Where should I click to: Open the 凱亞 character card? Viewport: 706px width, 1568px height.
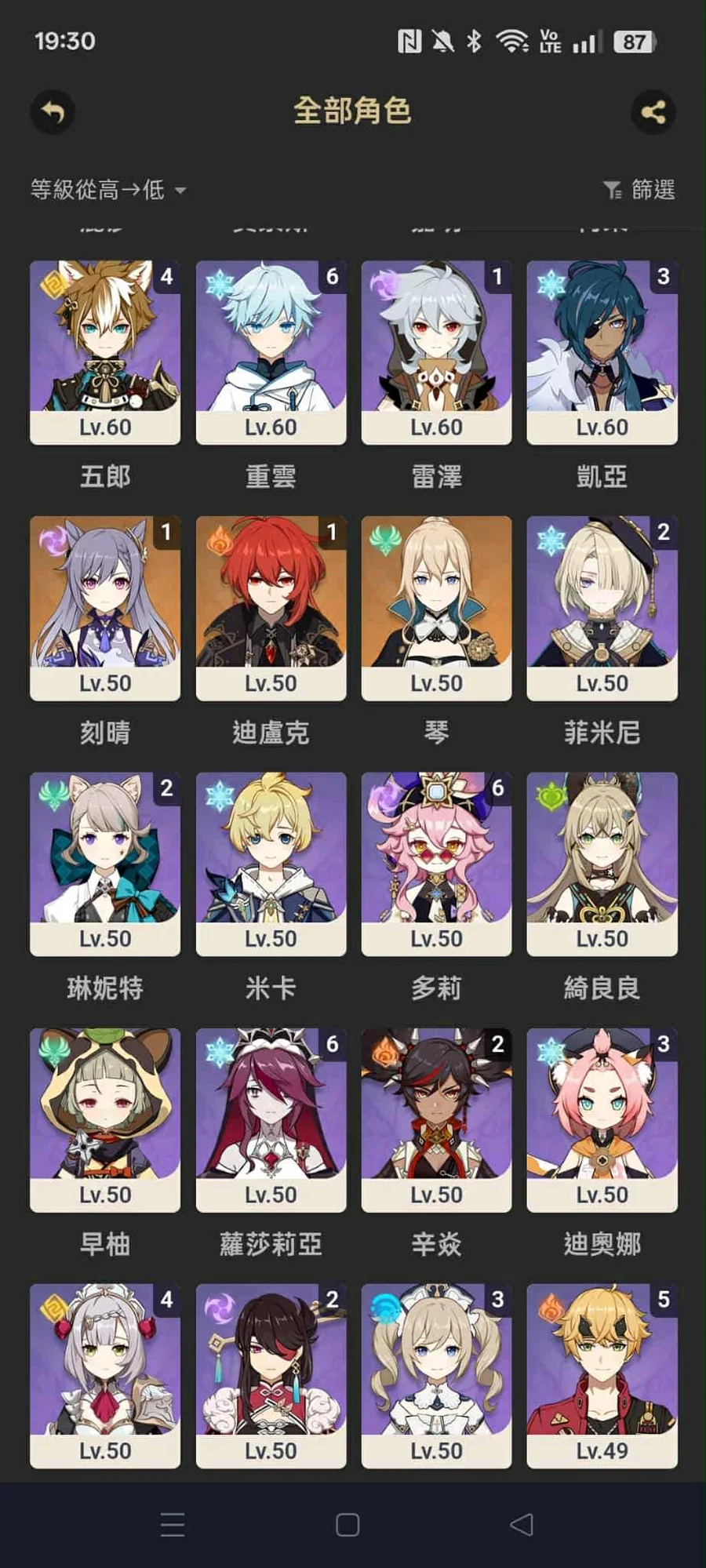tap(602, 352)
